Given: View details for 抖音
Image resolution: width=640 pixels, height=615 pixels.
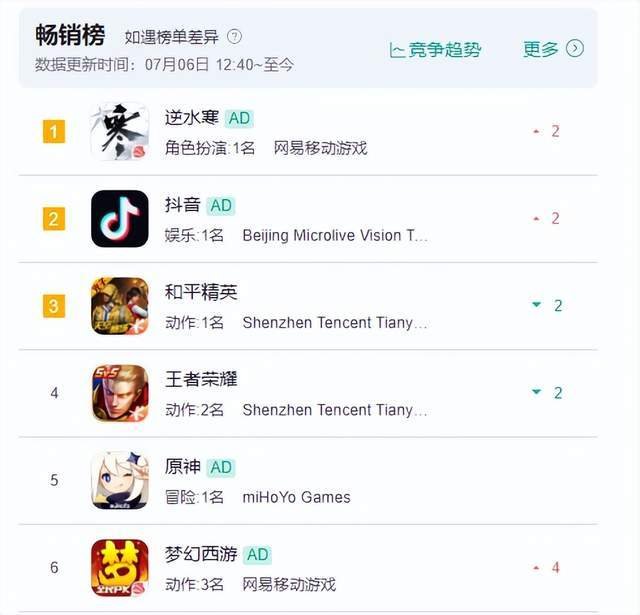Looking at the screenshot, I should point(182,205).
